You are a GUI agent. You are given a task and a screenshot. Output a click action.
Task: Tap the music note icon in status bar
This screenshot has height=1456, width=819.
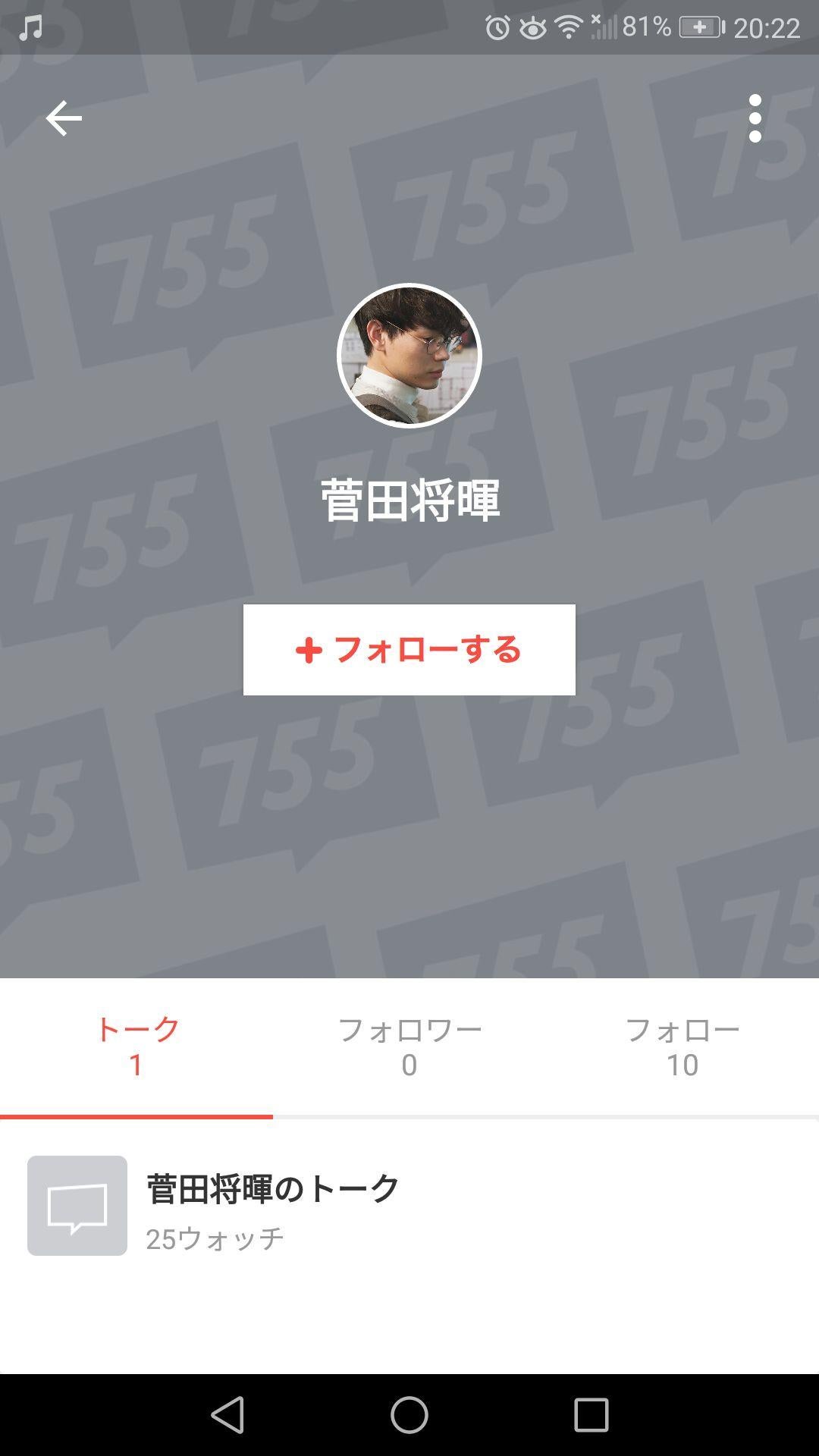29,29
